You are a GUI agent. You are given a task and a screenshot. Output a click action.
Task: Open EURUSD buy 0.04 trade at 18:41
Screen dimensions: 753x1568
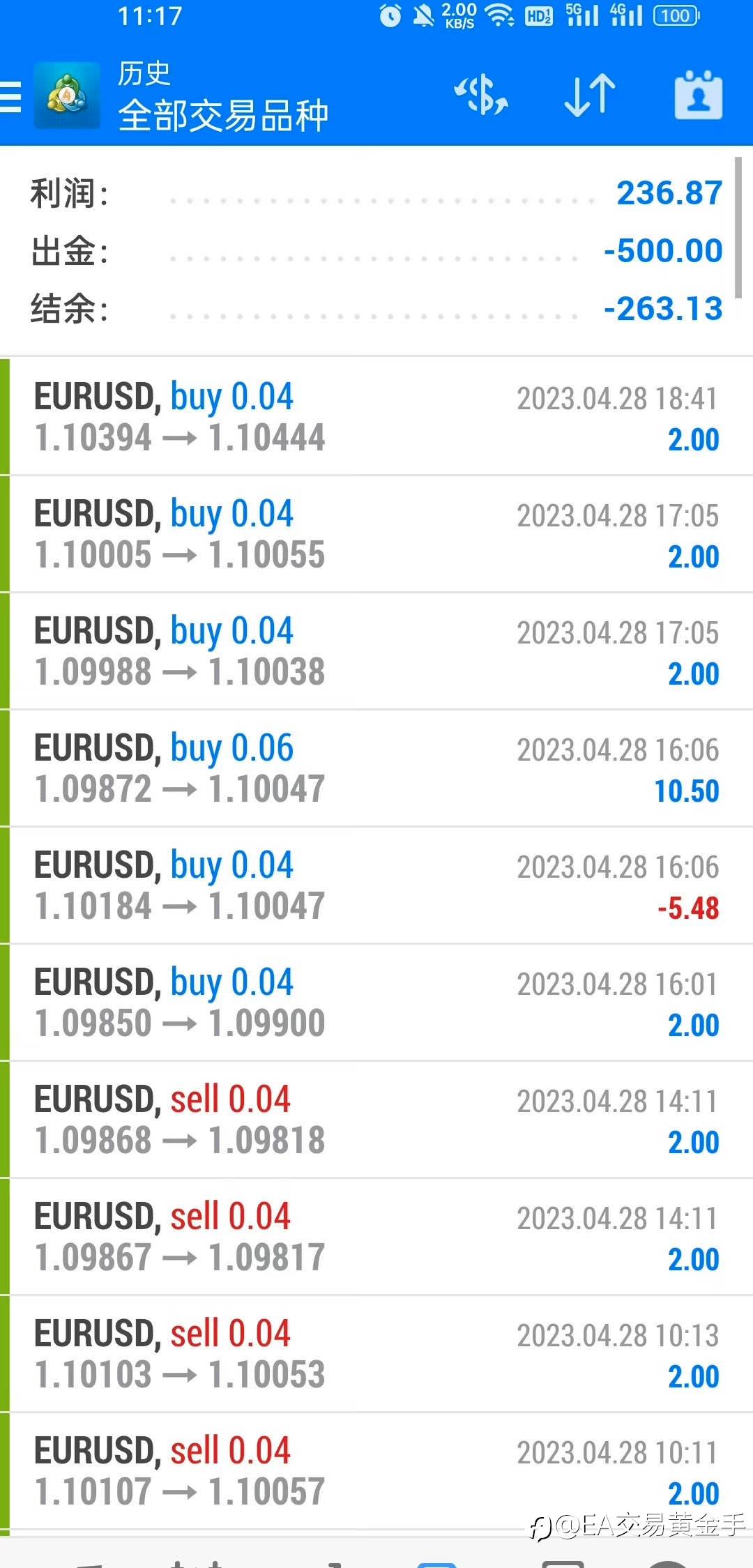(376, 417)
